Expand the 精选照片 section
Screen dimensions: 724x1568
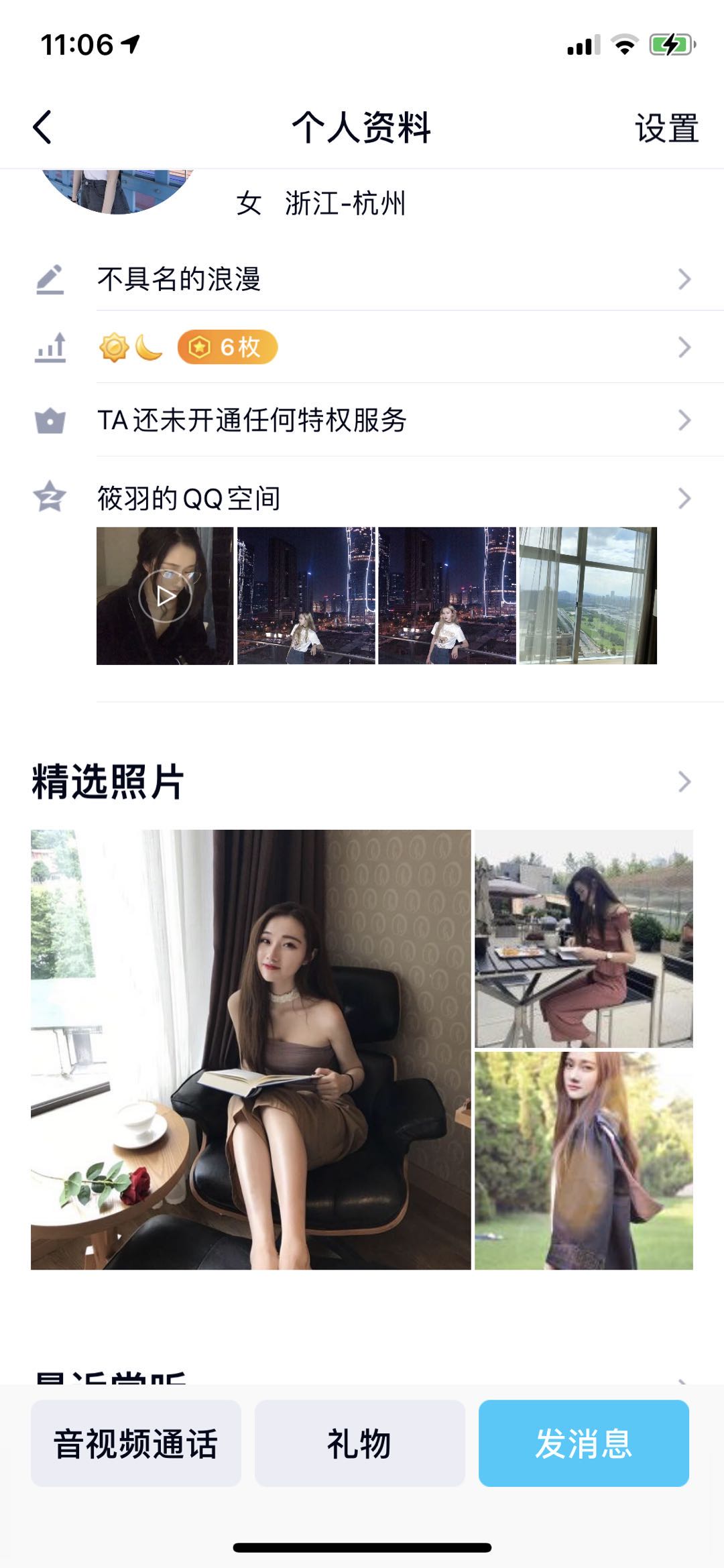coord(684,782)
